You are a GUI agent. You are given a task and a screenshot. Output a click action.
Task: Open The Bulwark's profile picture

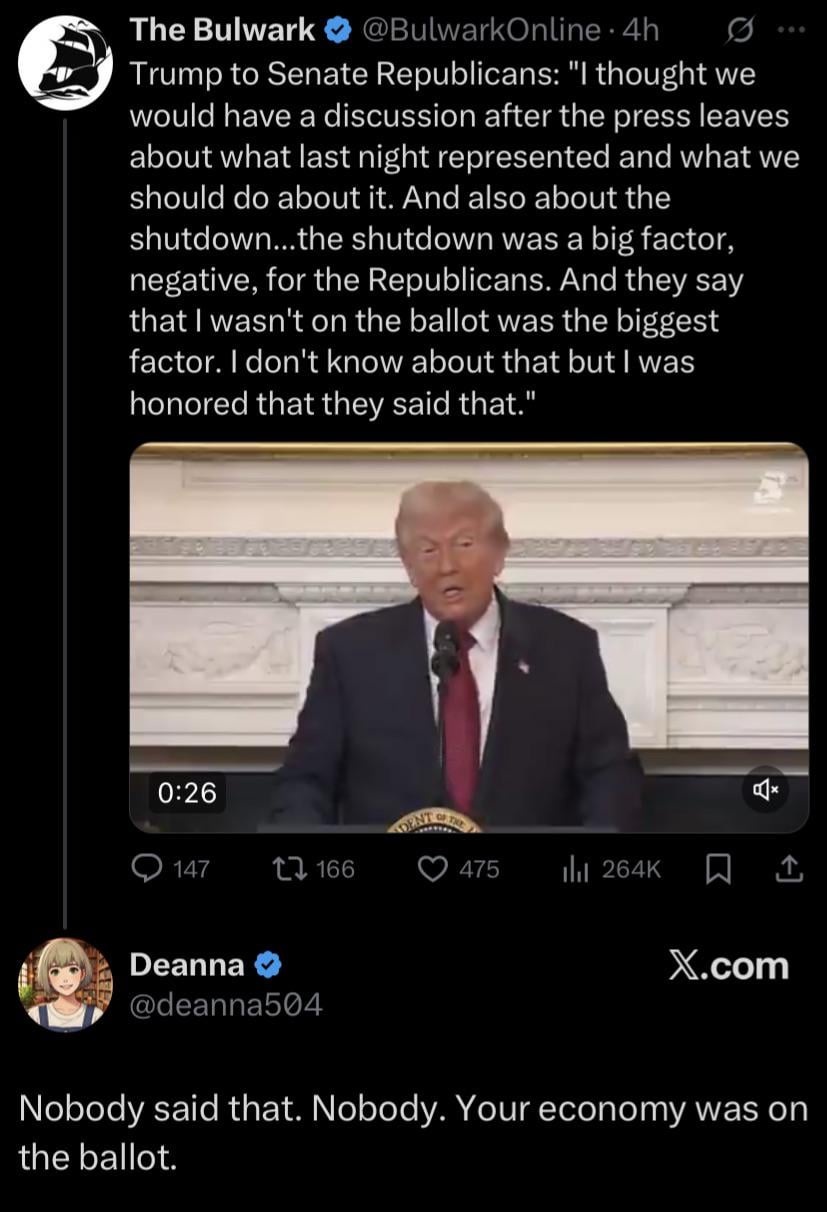point(65,62)
